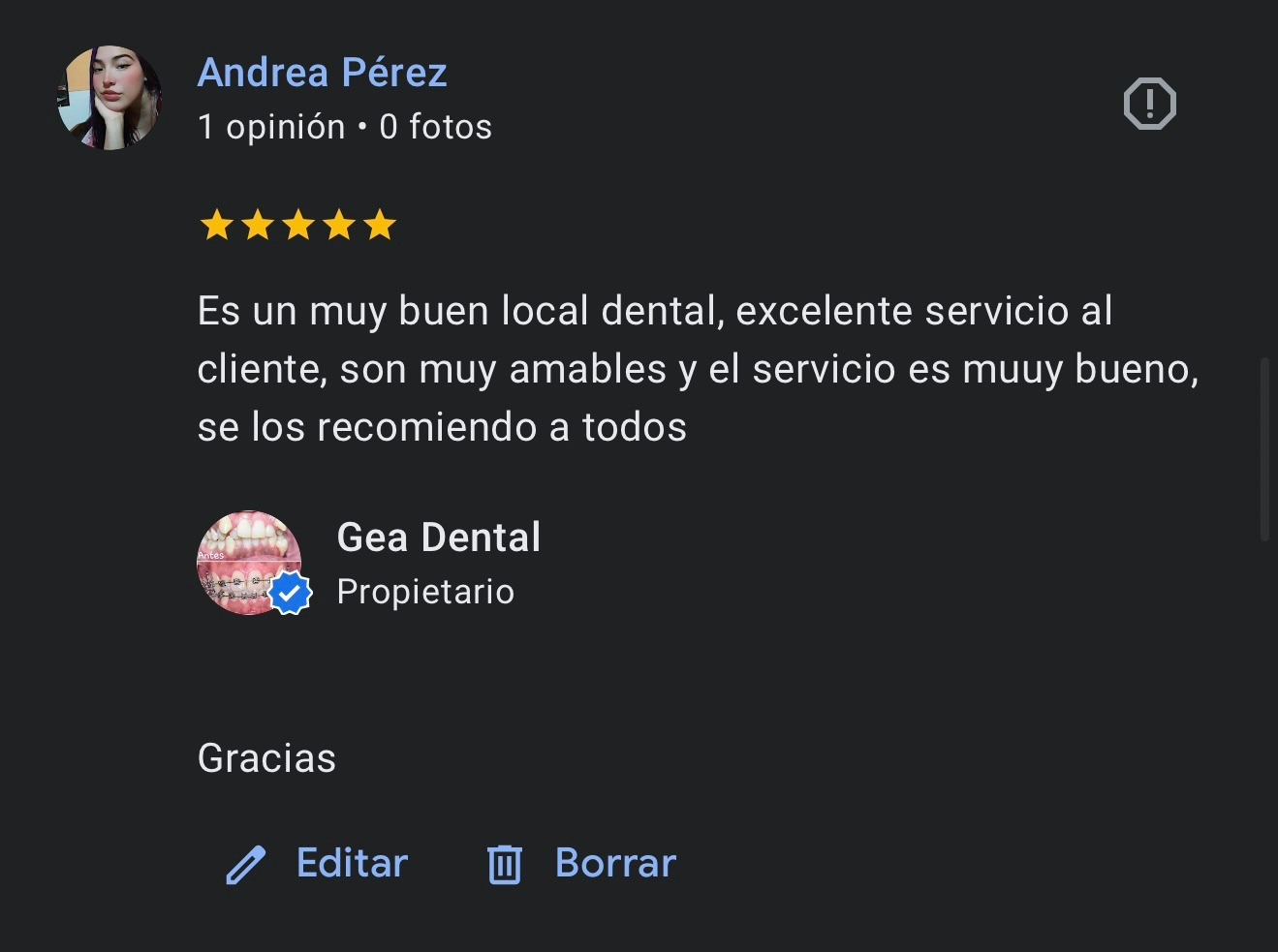Open Andrea Pérez's profile name link
Screen dimensions: 1278x952
[322, 73]
